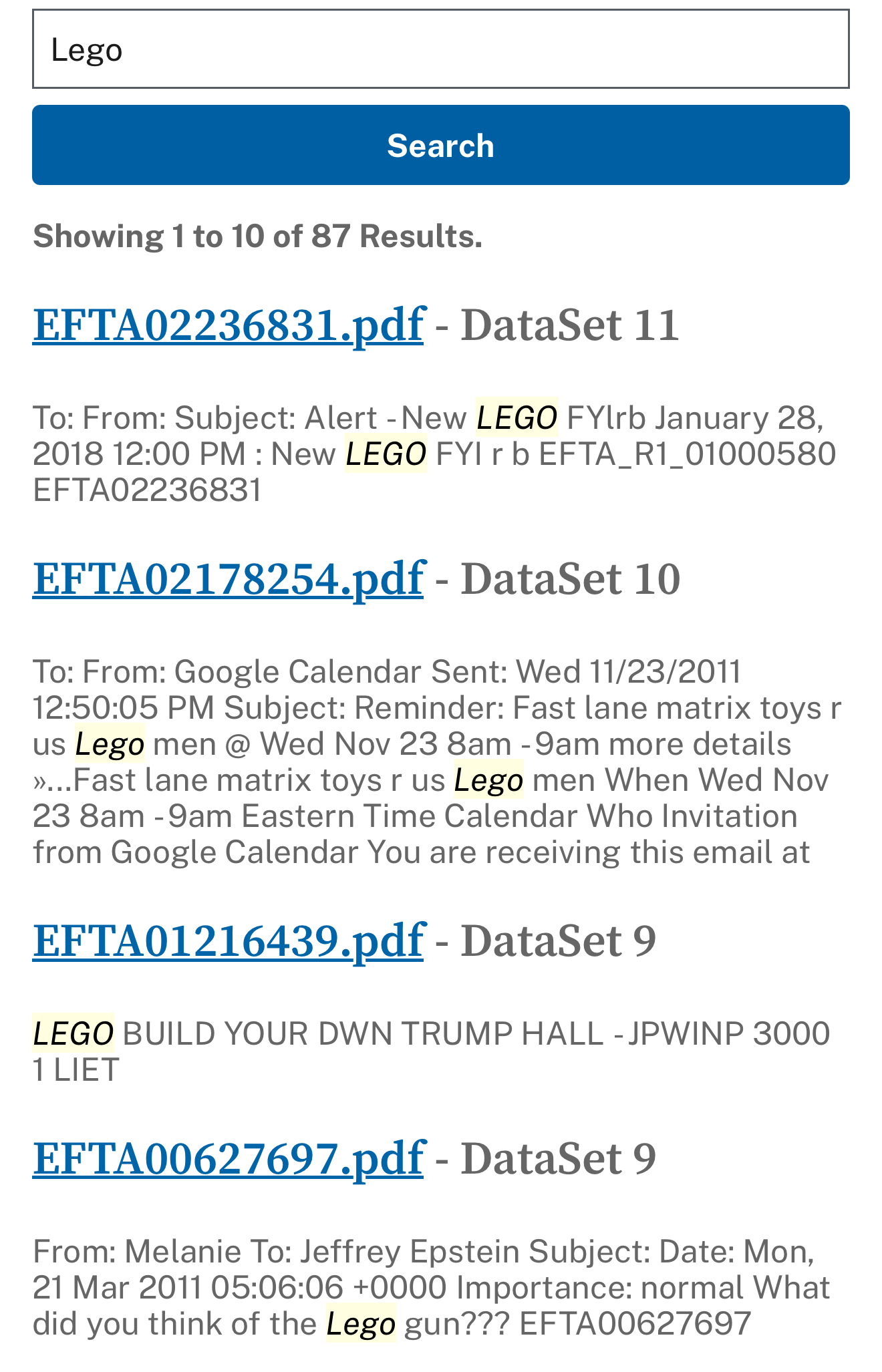This screenshot has height=1372, width=882.
Task: Tap the blue Search button
Action: coord(441,145)
